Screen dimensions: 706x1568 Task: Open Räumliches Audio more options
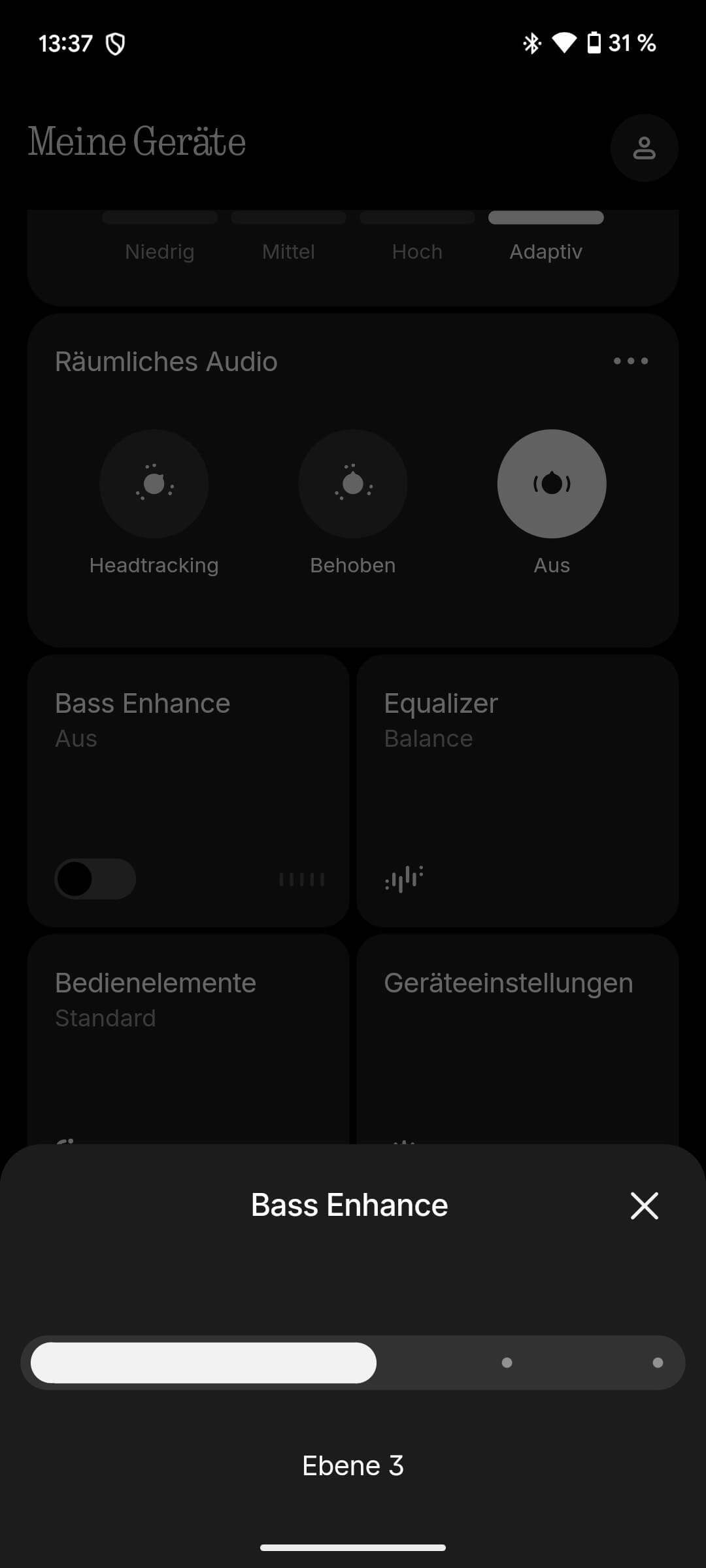(630, 361)
